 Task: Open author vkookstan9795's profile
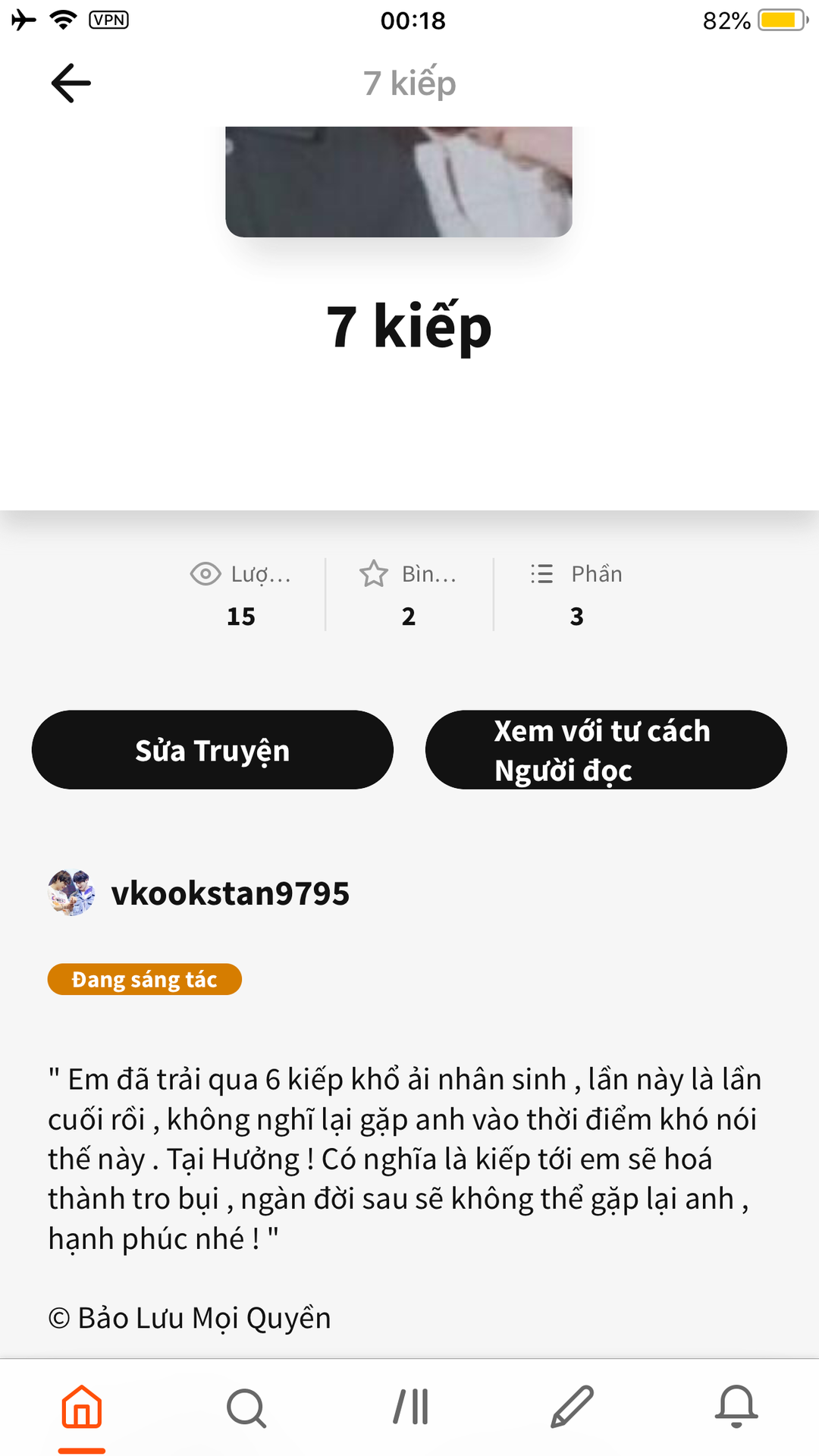[199, 893]
